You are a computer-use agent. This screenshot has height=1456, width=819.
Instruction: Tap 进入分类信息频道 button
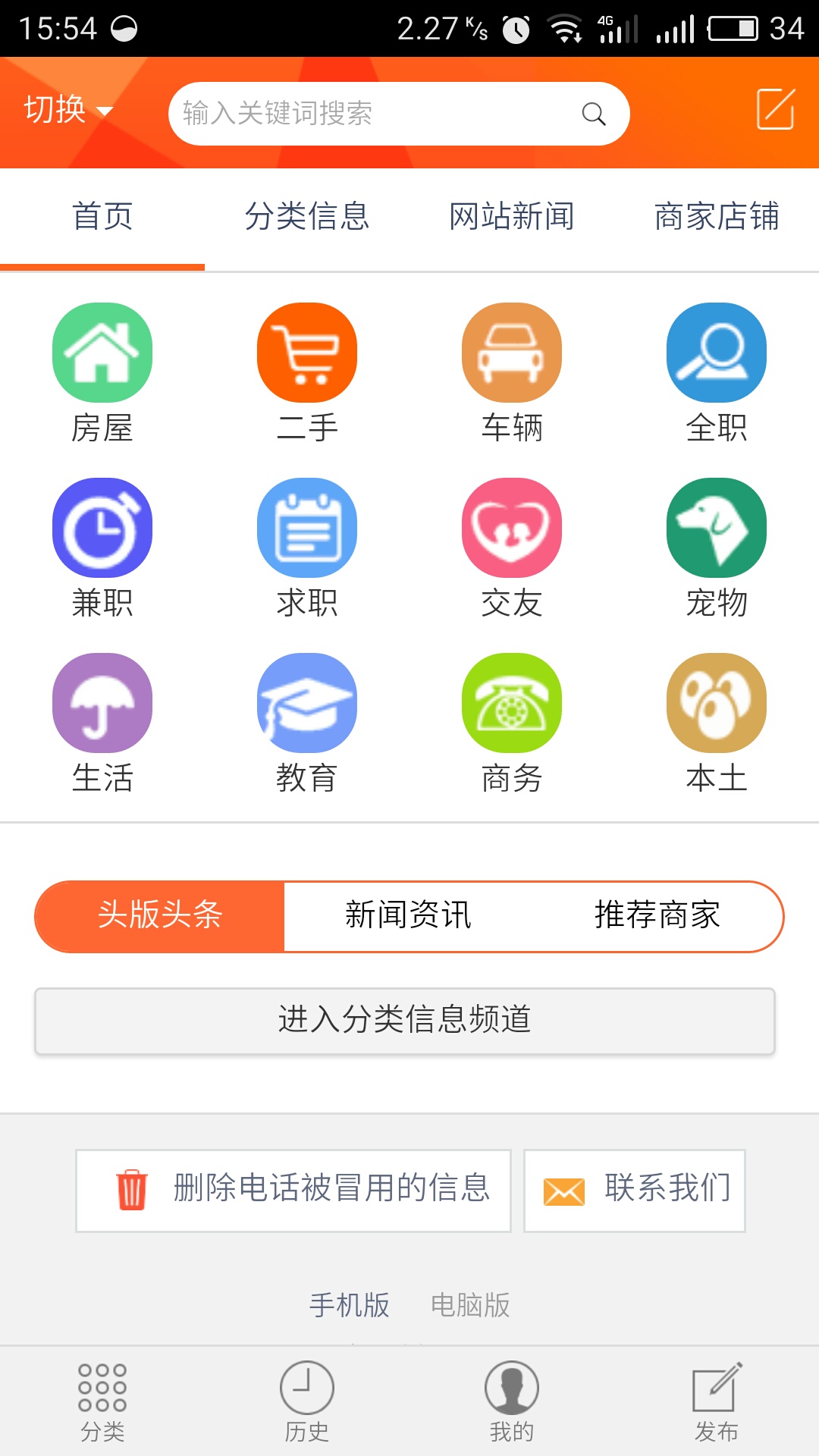405,1020
